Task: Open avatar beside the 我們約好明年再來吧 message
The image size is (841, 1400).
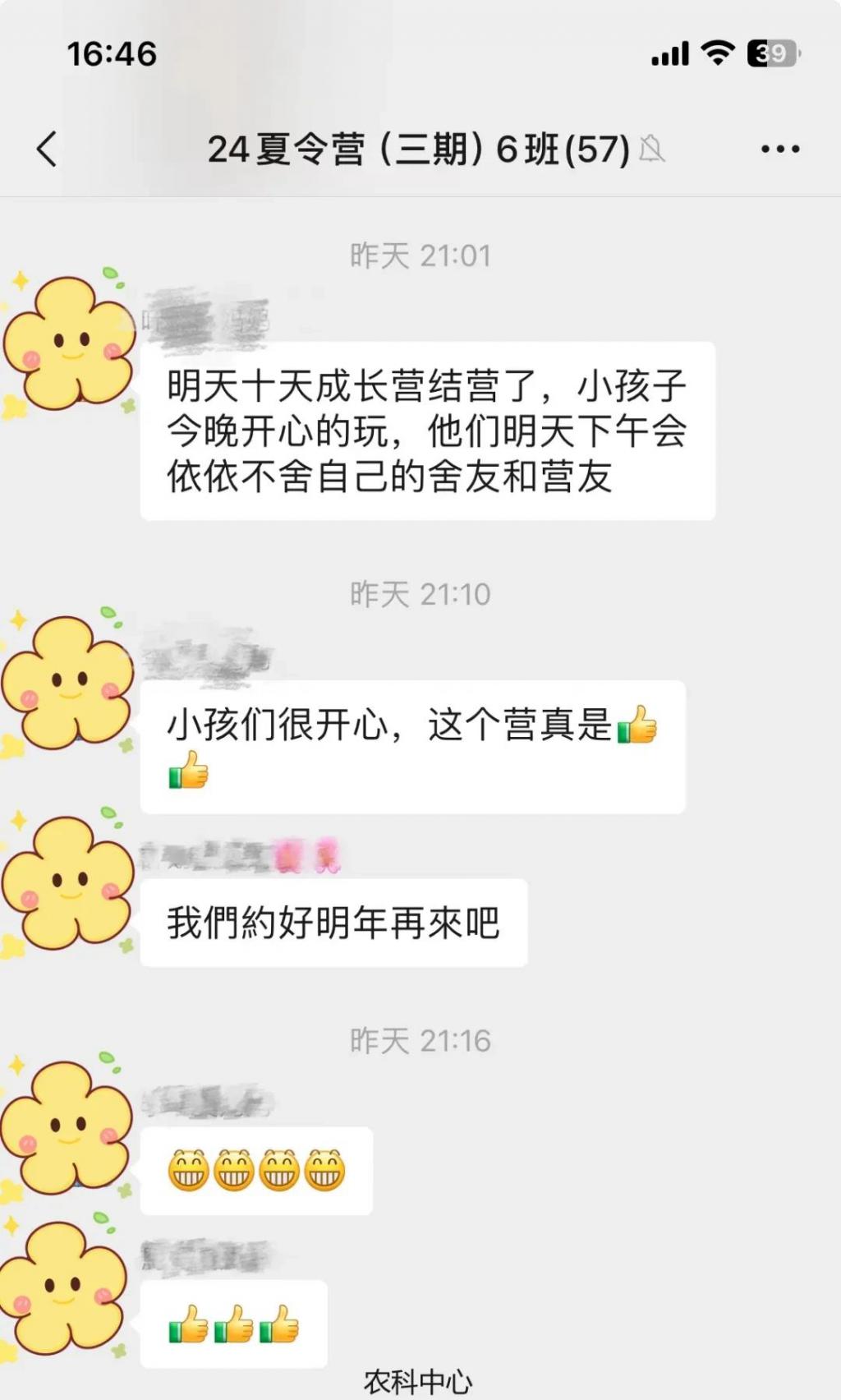Action: tap(68, 883)
